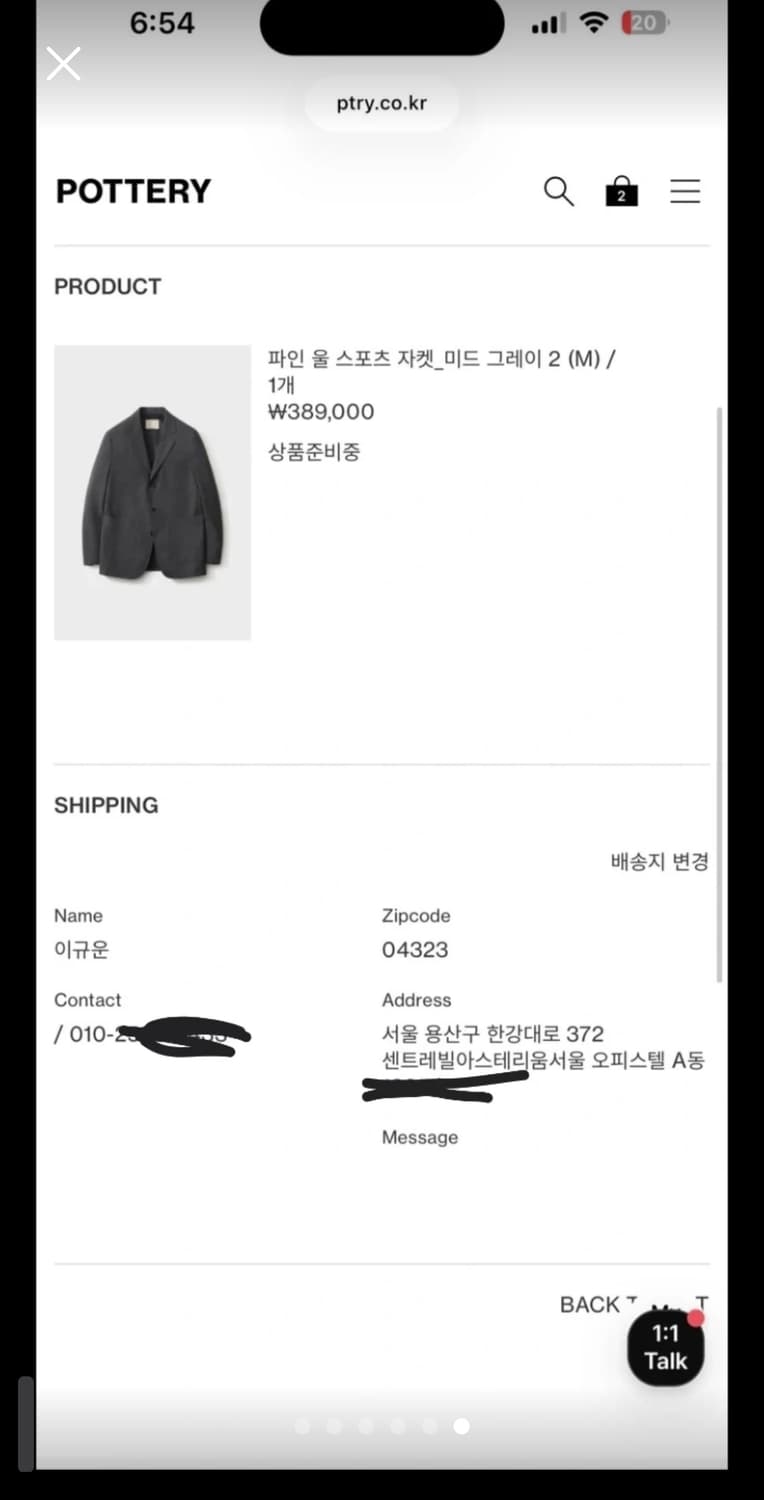Screen dimensions: 764x1500
Task: View the gray wool sport jacket thumbnail
Action: click(x=152, y=491)
